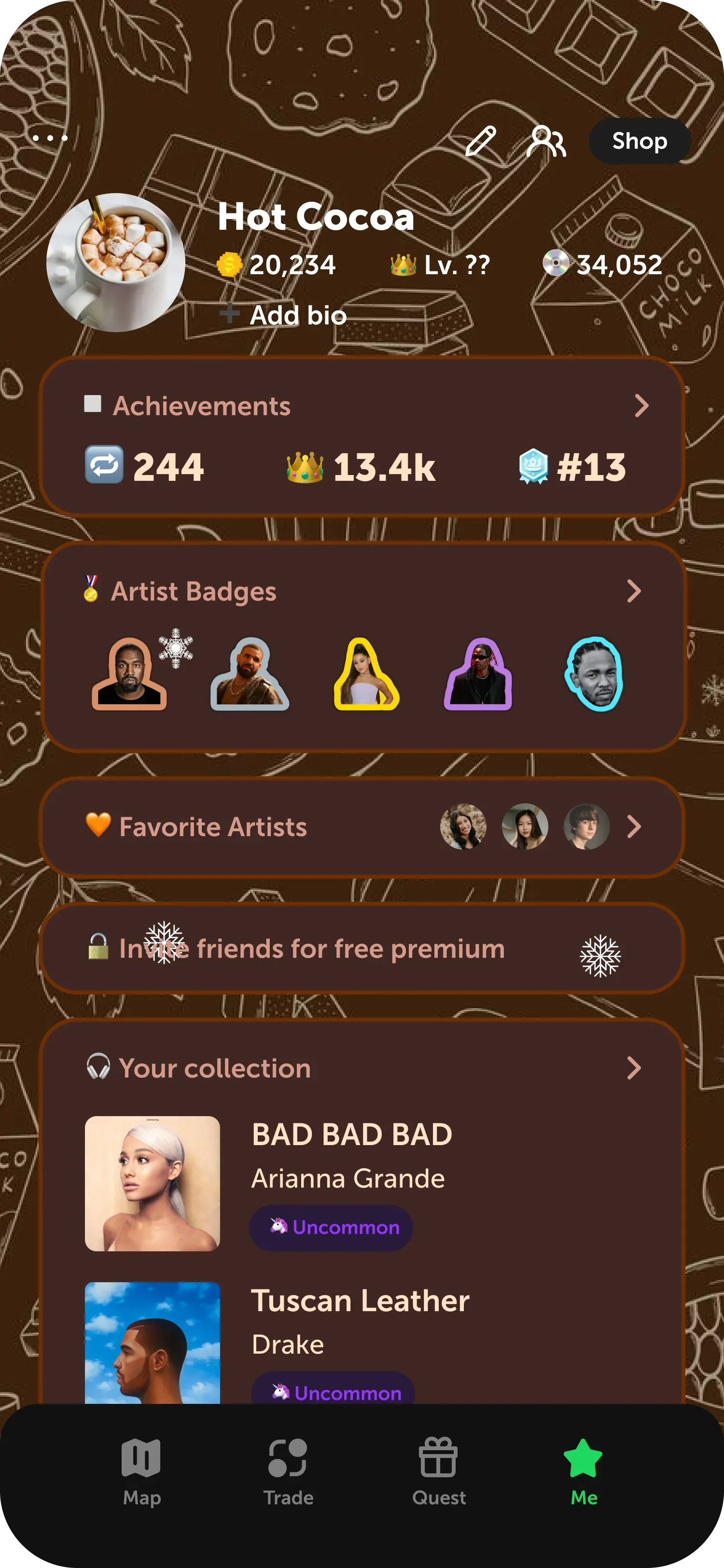This screenshot has width=724, height=1568.
Task: Select the Me tab
Action: point(583,1472)
